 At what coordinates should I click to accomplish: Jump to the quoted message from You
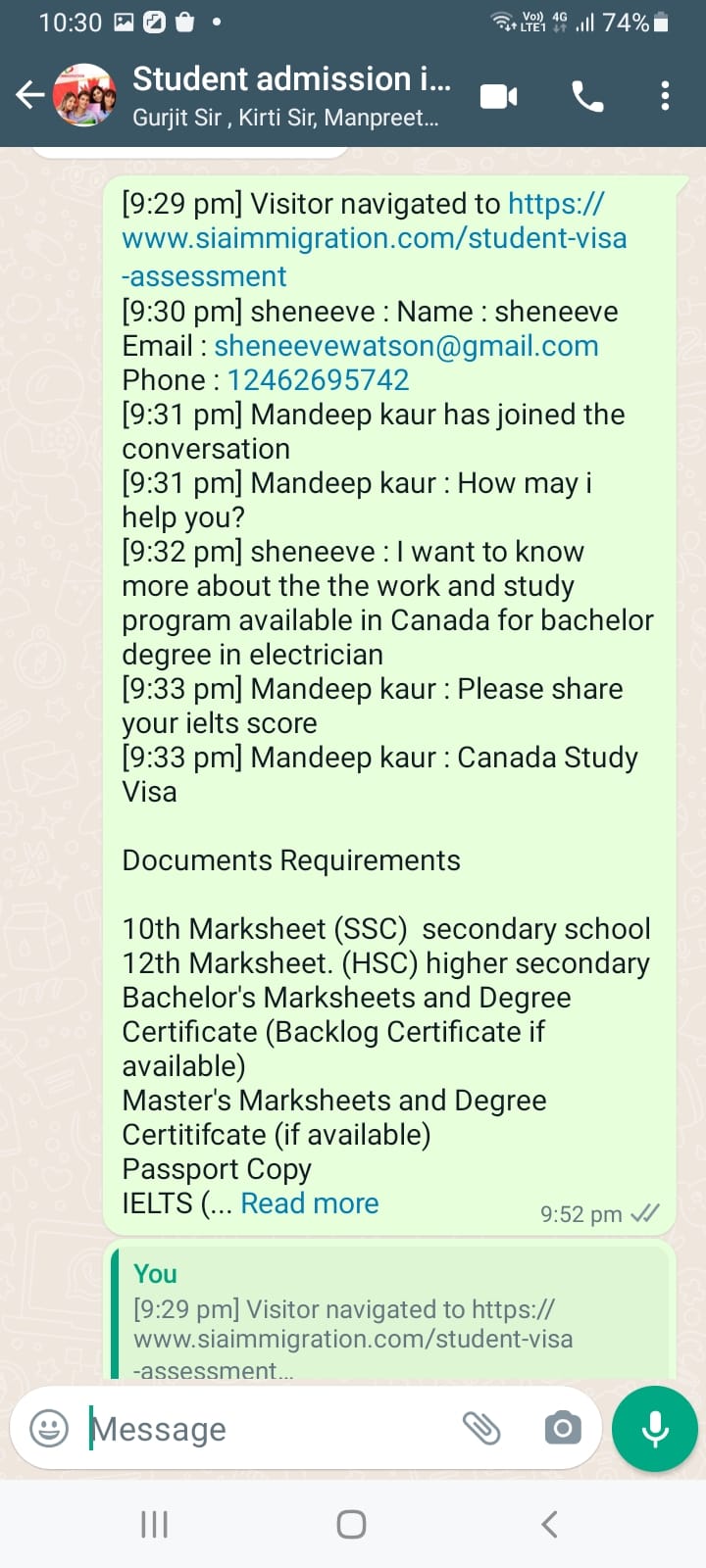(390, 1313)
